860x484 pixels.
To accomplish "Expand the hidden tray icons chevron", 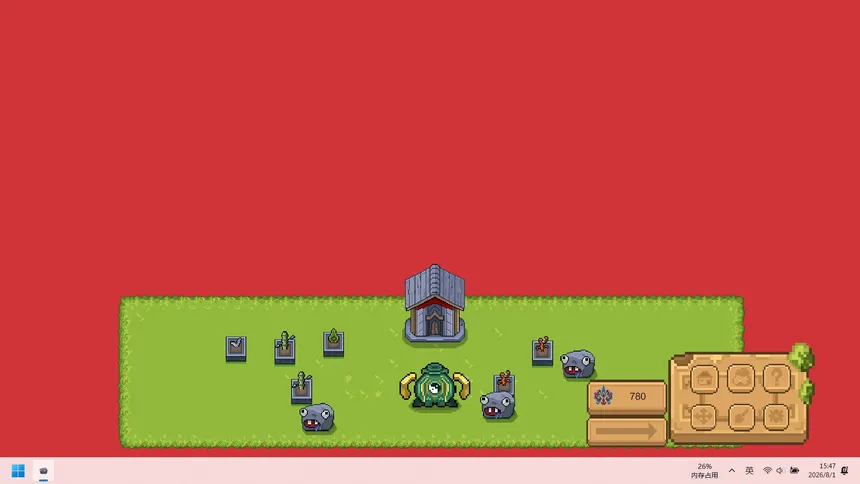I will pos(732,470).
